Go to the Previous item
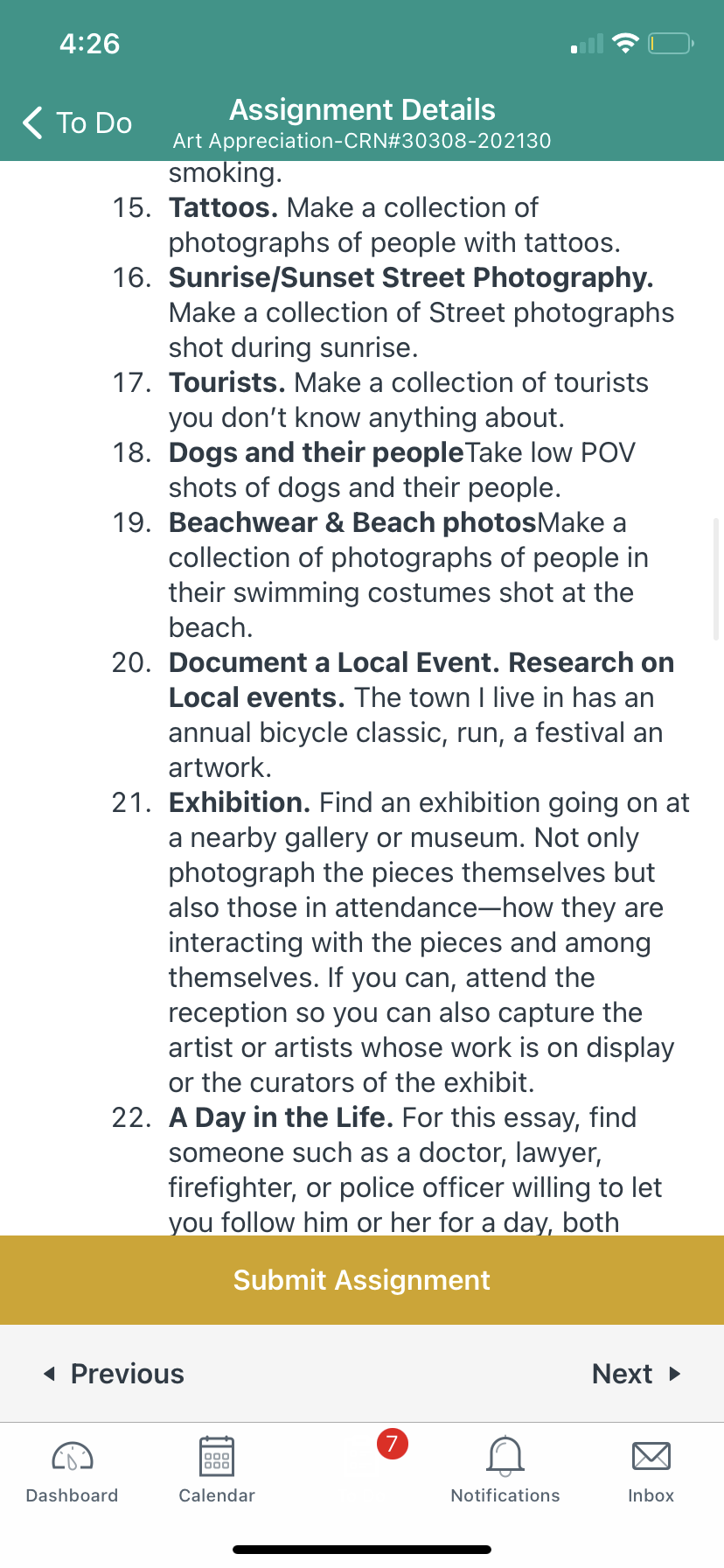Image resolution: width=724 pixels, height=1568 pixels. point(114,1374)
